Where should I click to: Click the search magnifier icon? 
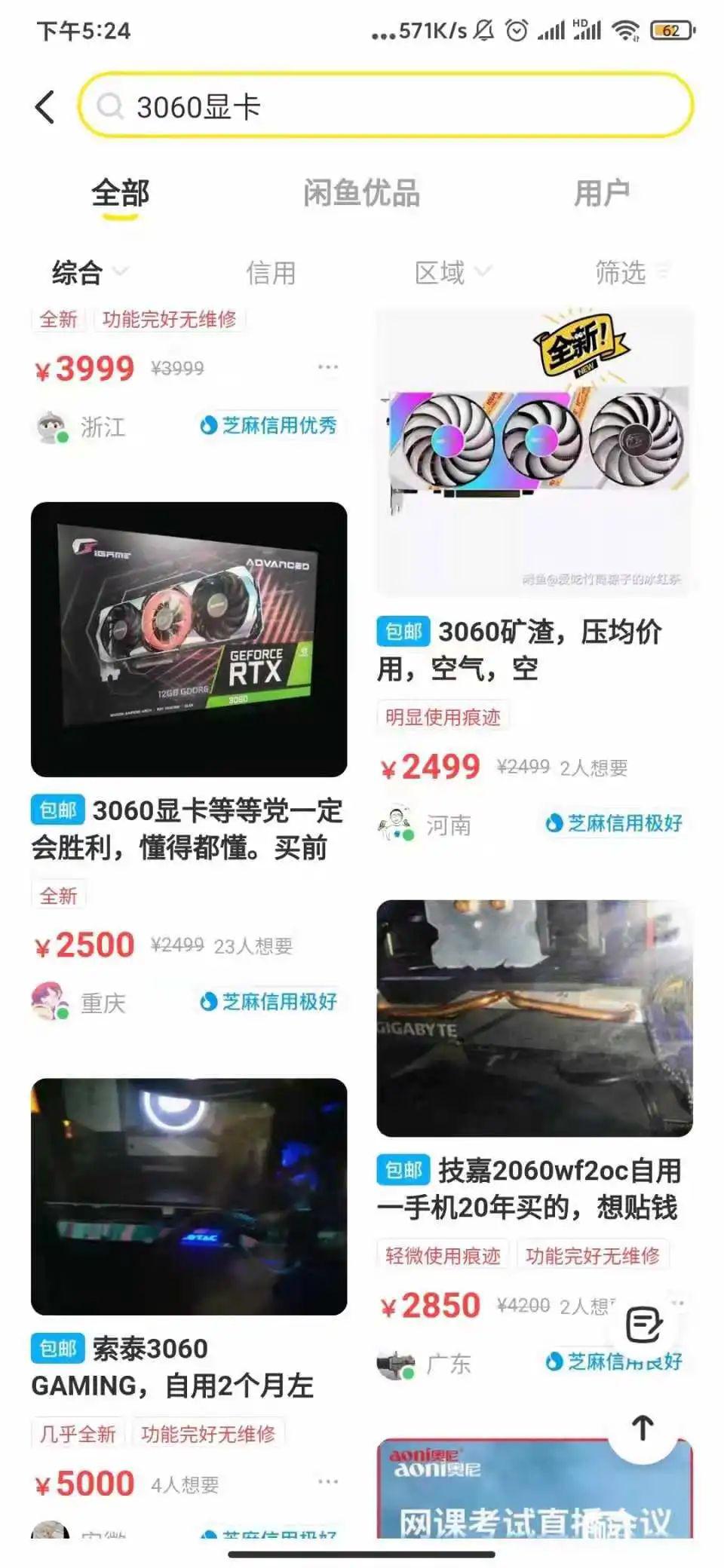pos(112,107)
